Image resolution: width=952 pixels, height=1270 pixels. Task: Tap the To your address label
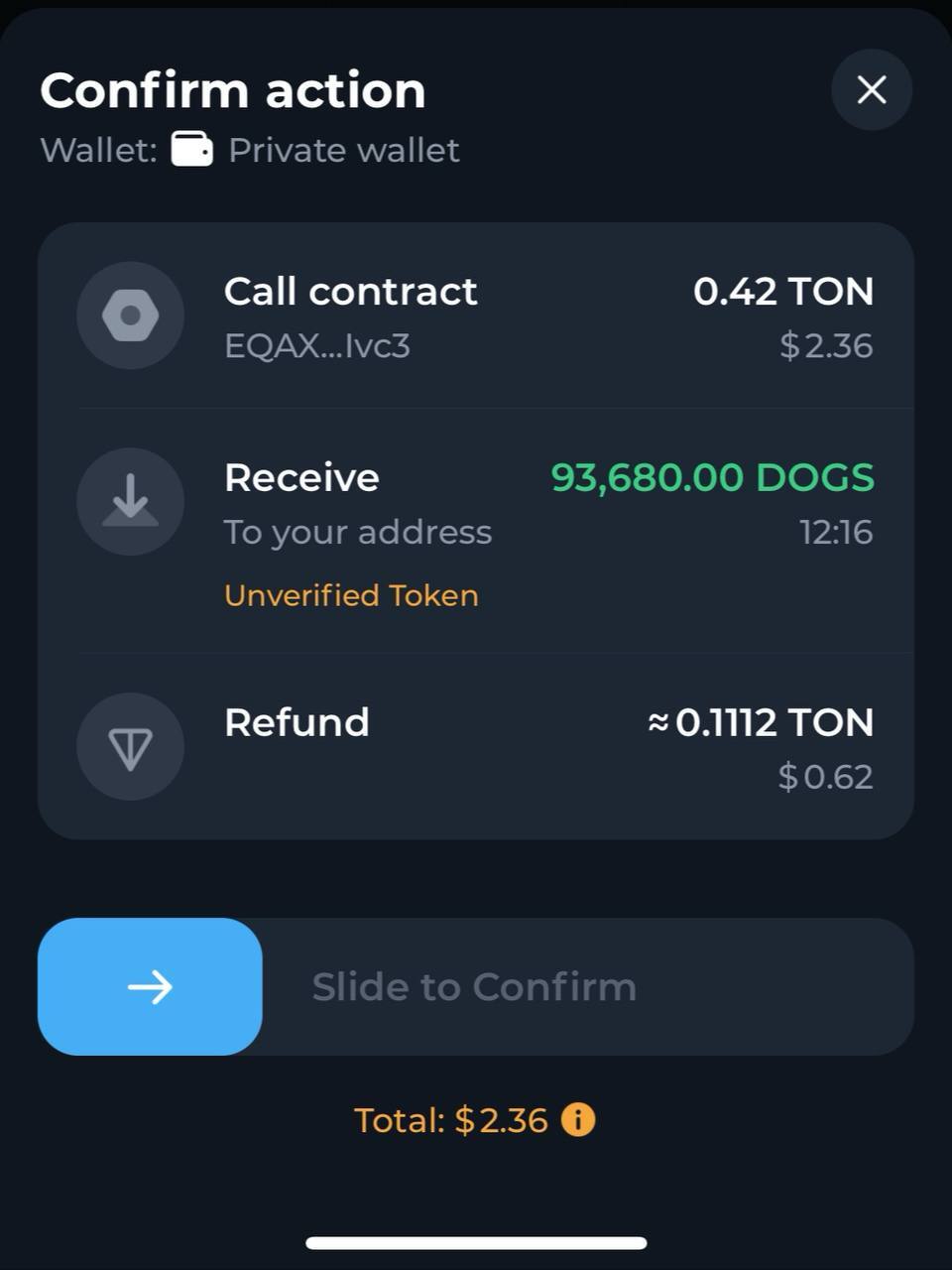click(x=359, y=532)
